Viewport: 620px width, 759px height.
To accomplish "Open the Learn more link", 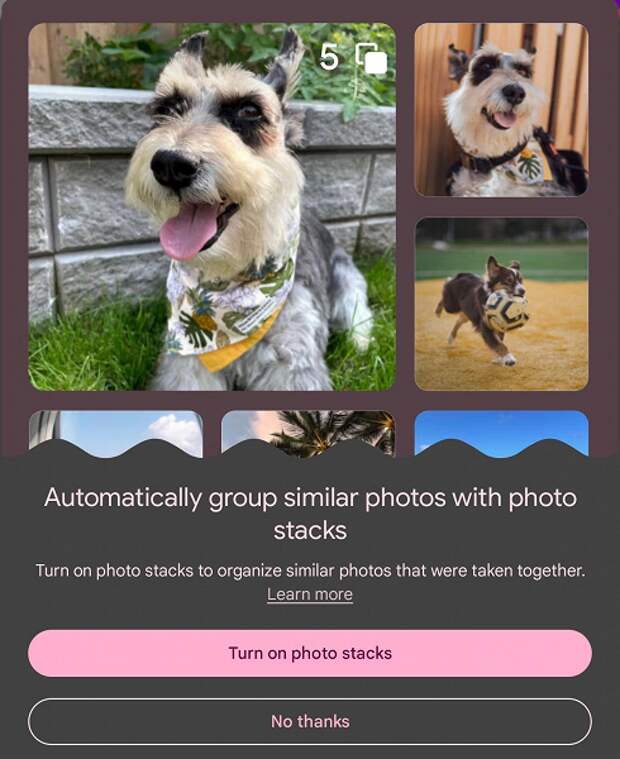I will coord(310,594).
